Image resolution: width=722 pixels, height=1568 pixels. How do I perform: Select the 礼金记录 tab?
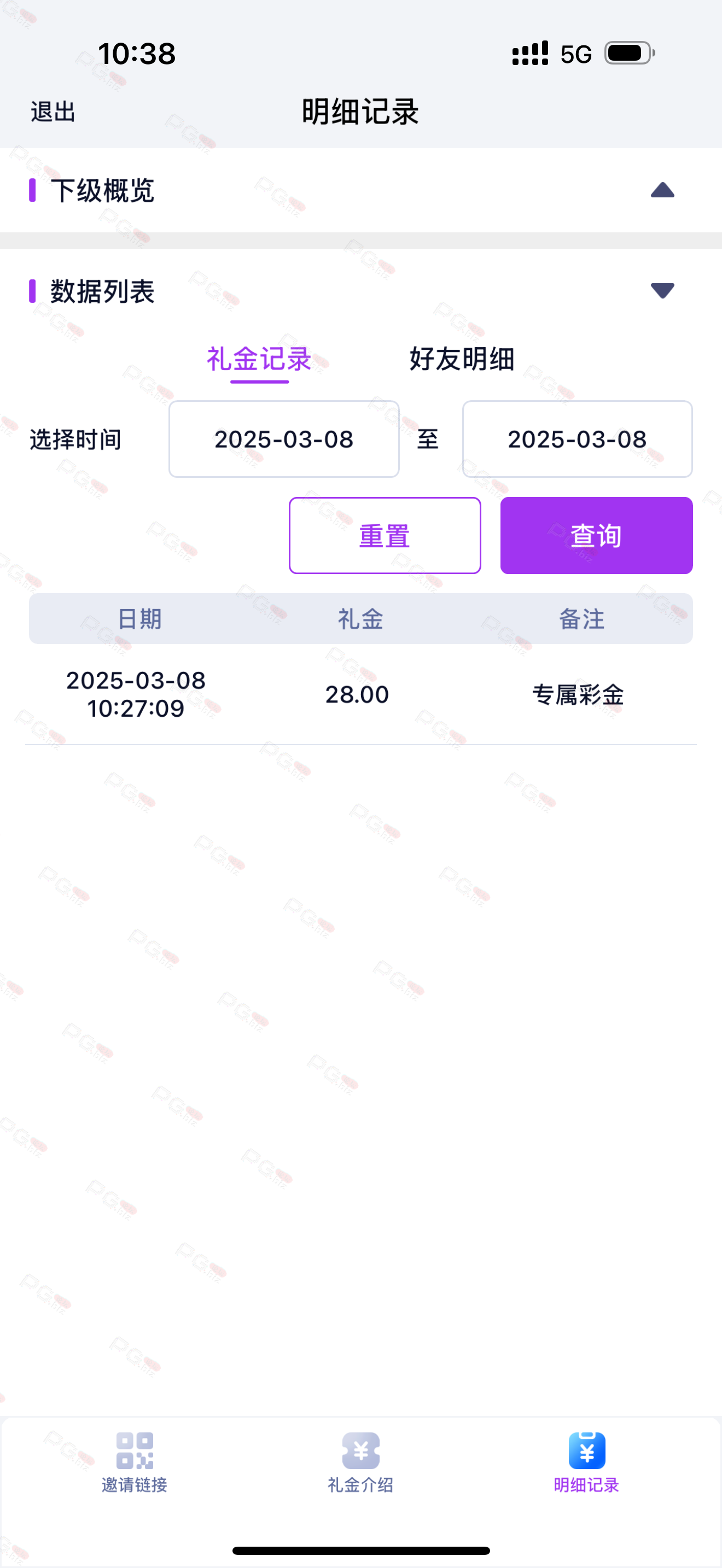pyautogui.click(x=259, y=359)
